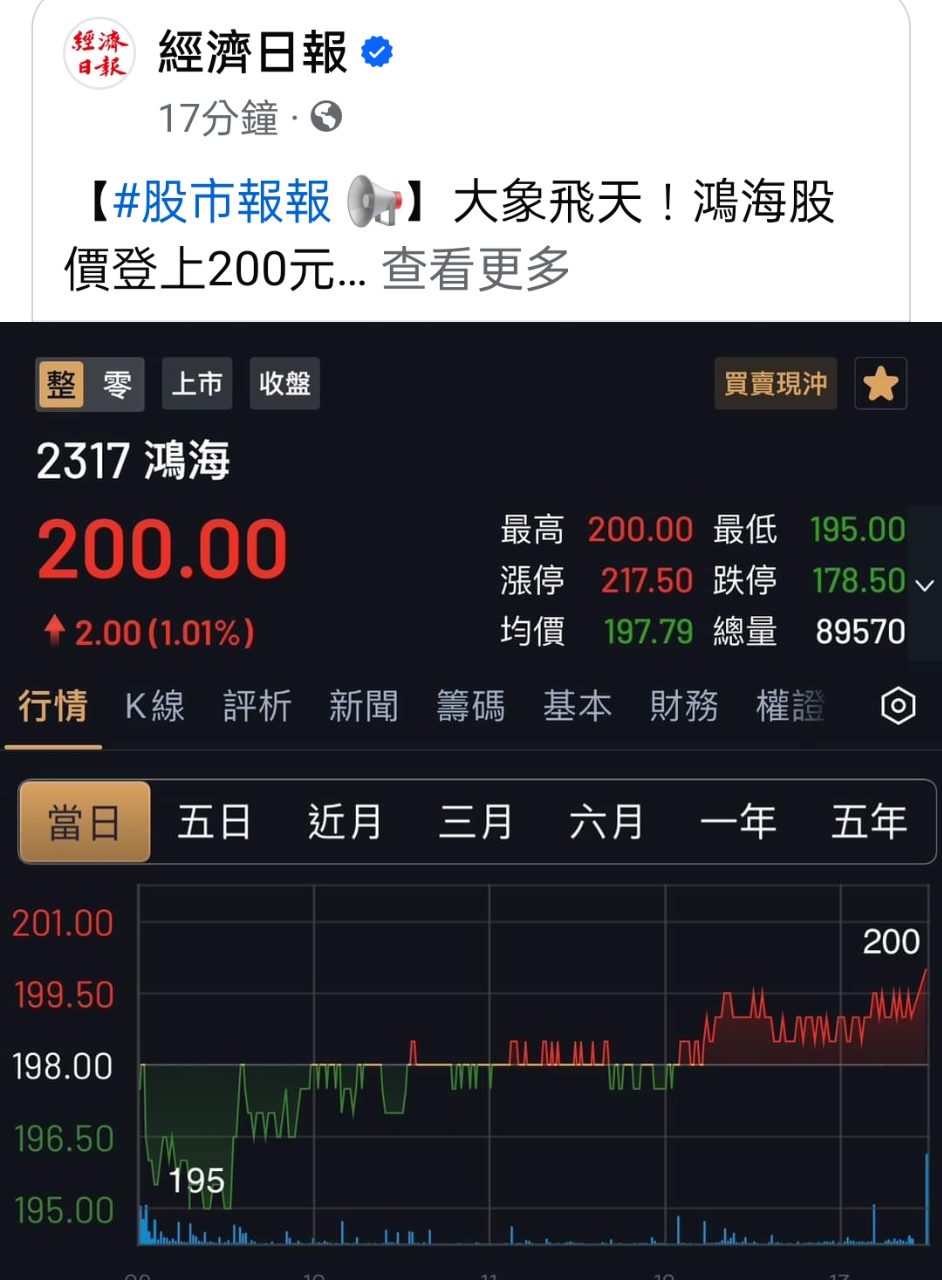This screenshot has width=942, height=1280.
Task: Click the 經濟日報 profile picture
Action: click(x=99, y=55)
